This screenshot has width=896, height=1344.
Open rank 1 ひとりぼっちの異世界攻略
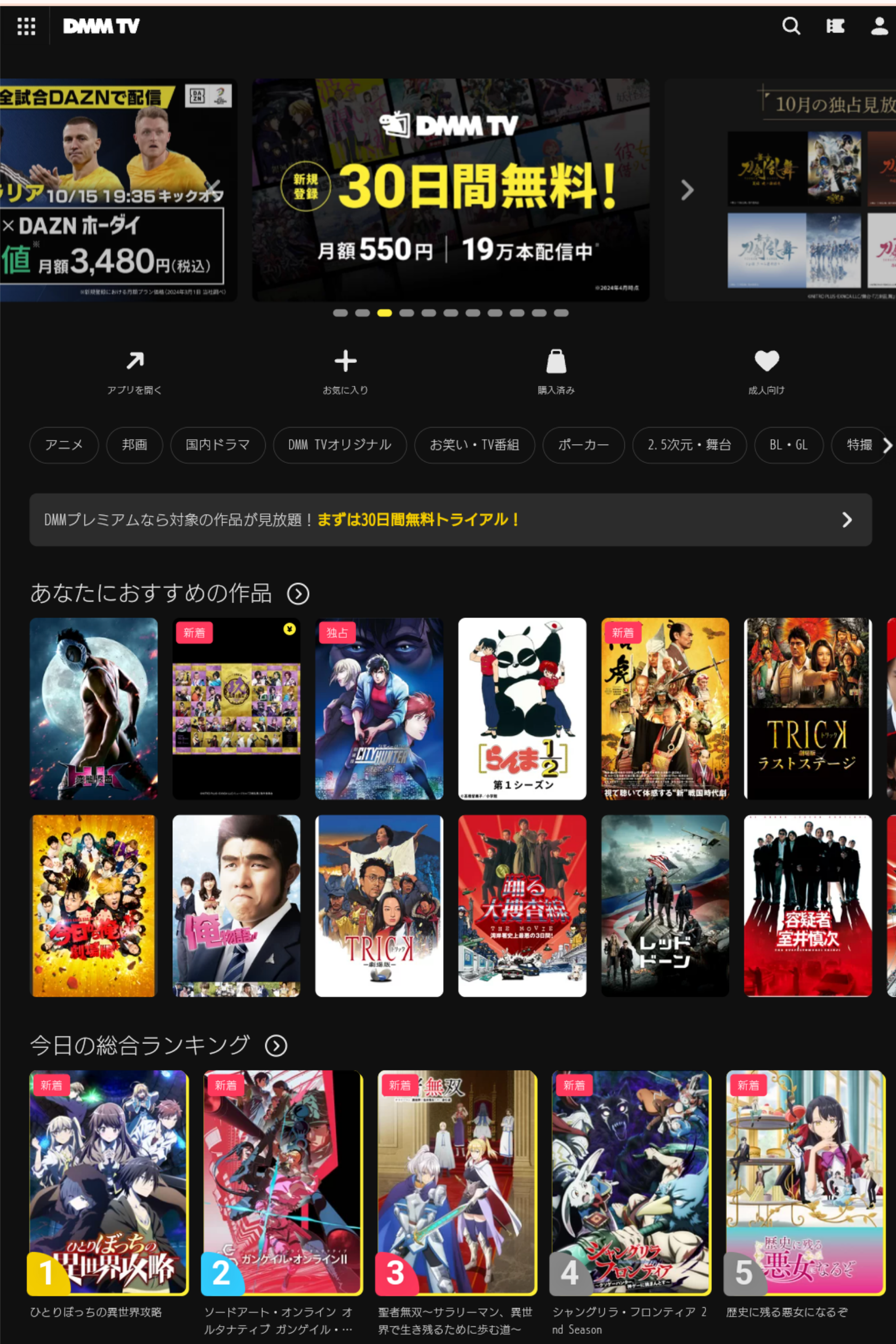click(108, 1182)
